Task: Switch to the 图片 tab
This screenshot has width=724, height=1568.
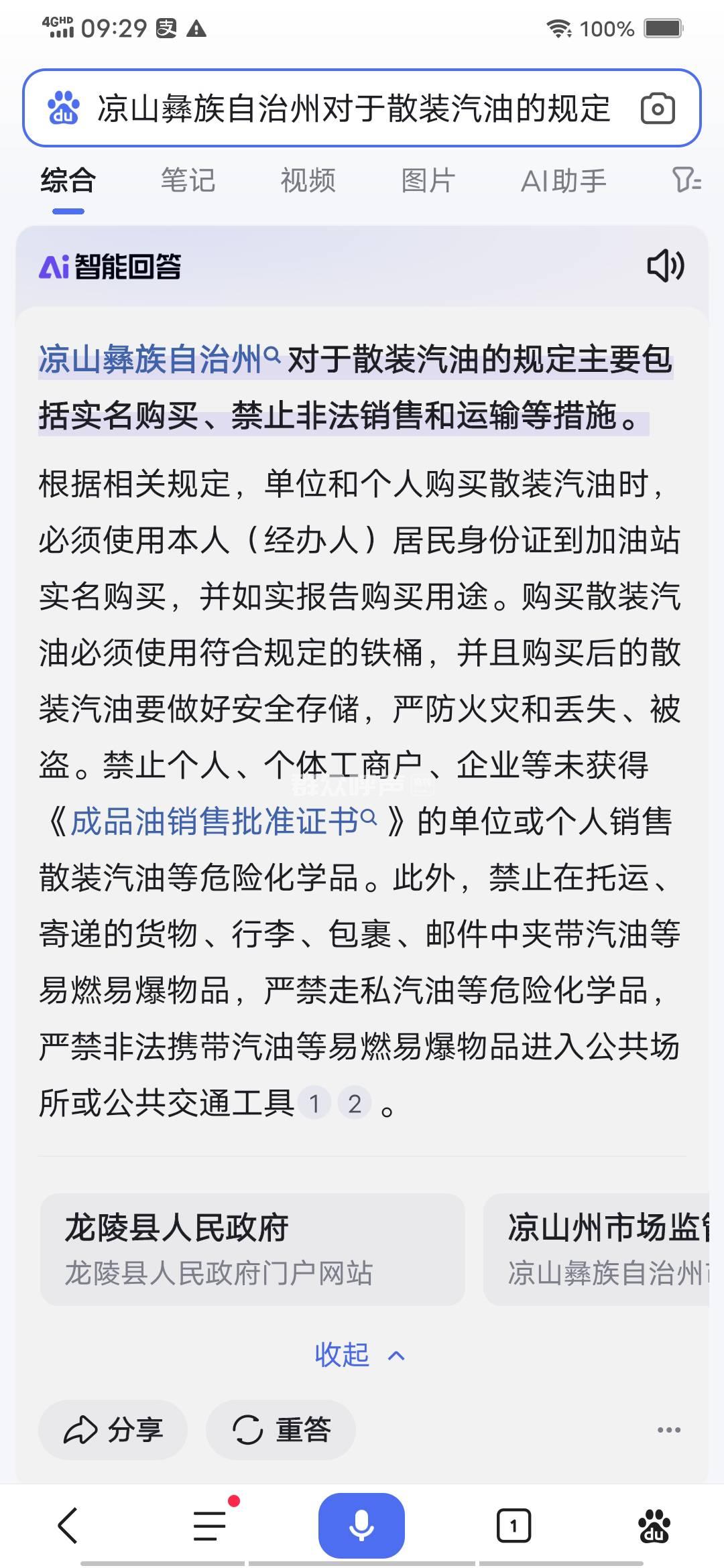Action: (x=428, y=181)
